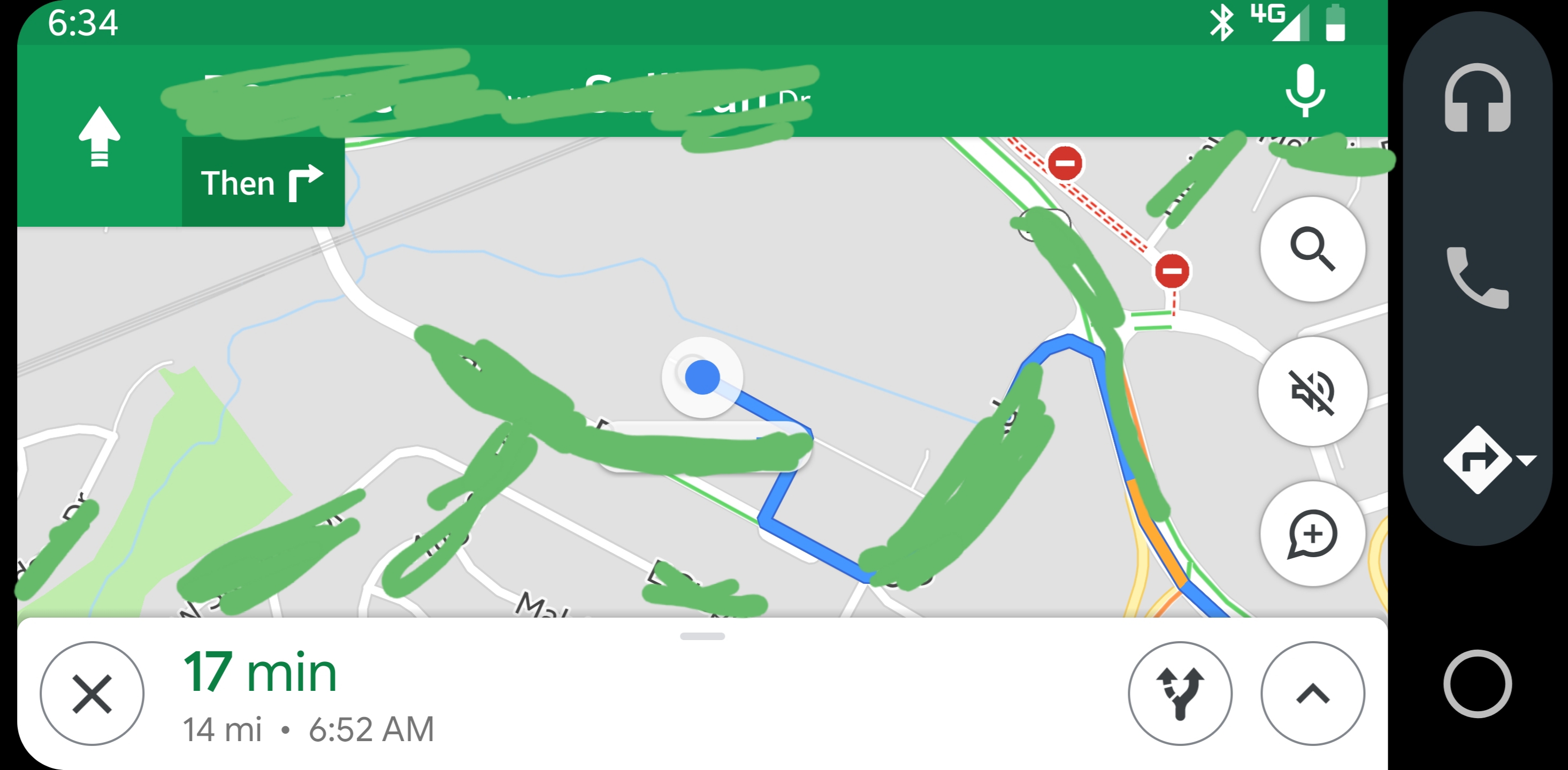Tap the home circle button
Screen dimensions: 1568x770
[x=1477, y=683]
